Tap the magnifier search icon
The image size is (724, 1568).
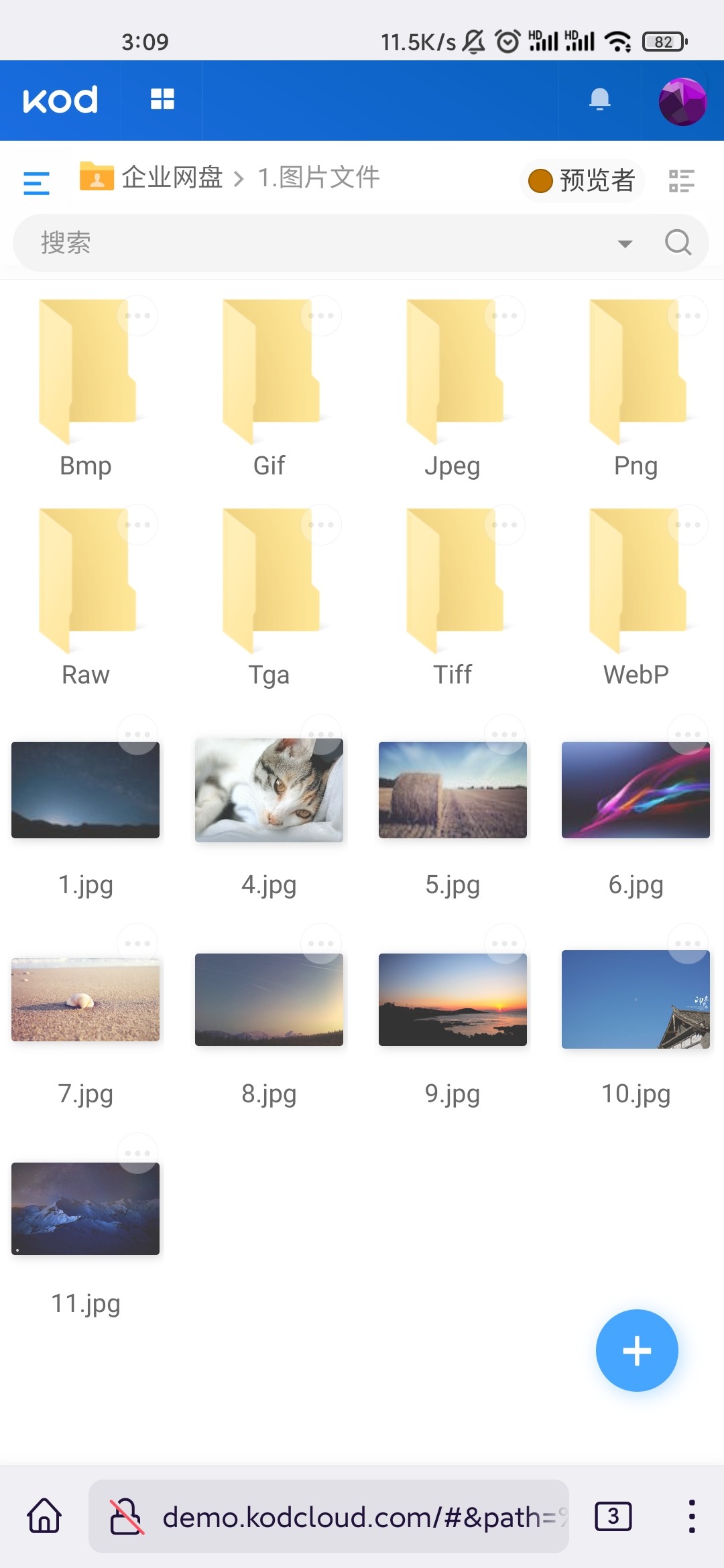tap(678, 243)
